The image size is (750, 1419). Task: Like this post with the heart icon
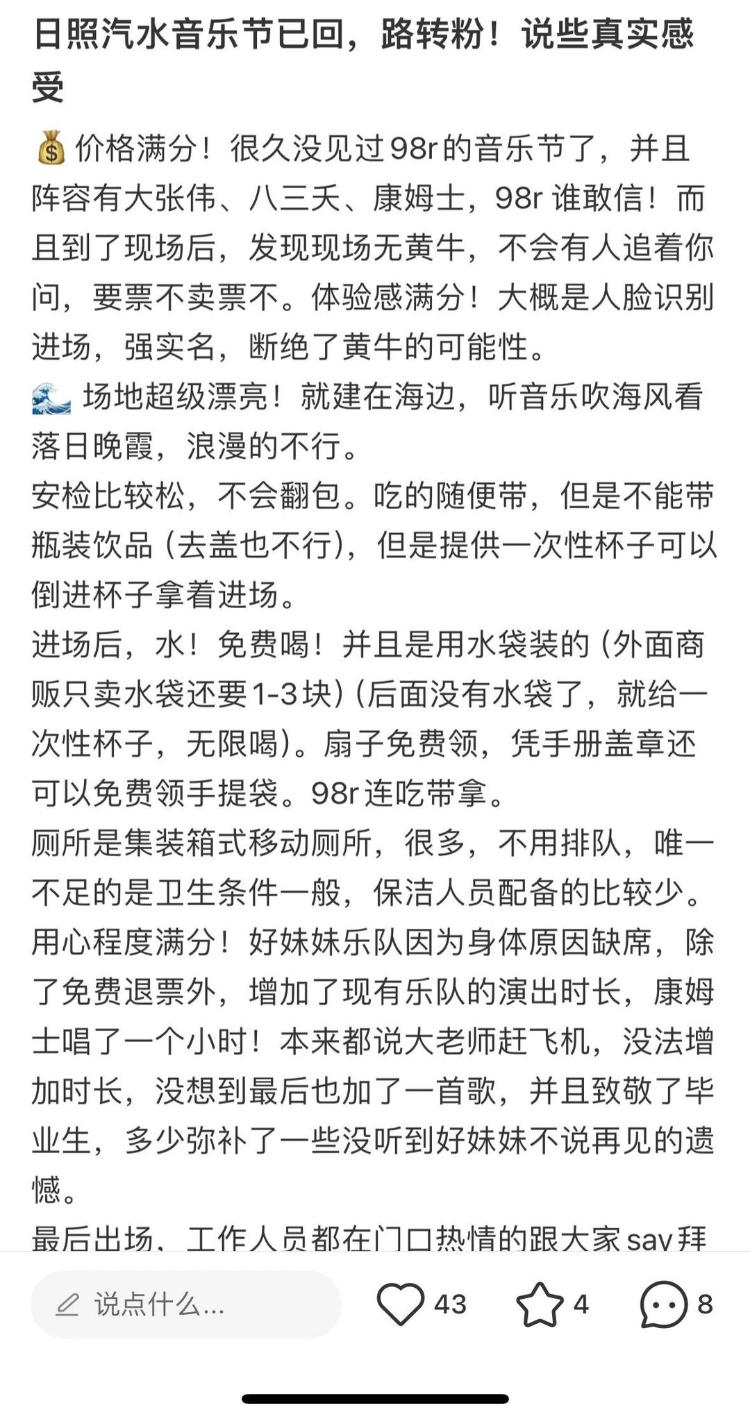(400, 1304)
